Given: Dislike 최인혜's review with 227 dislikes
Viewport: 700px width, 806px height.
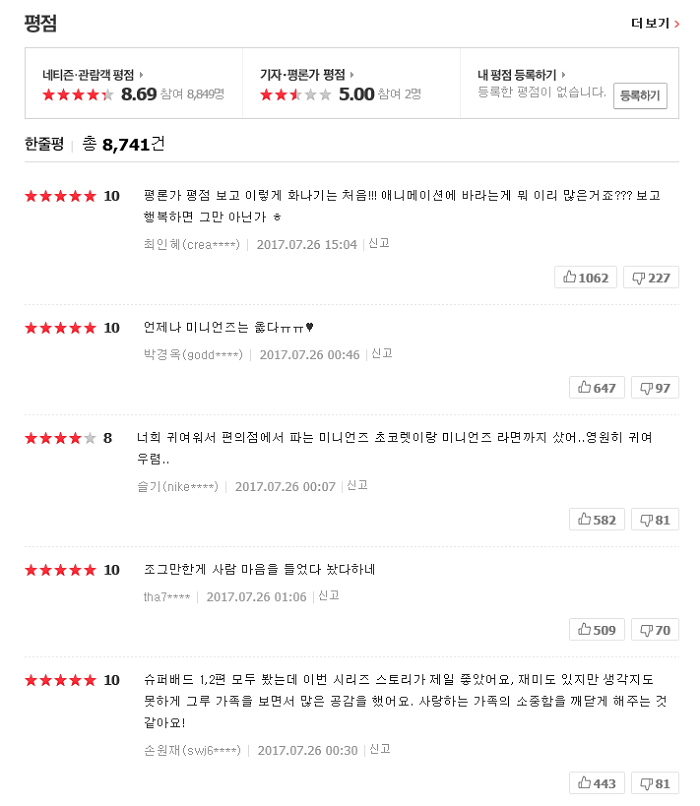Looking at the screenshot, I should coord(650,277).
